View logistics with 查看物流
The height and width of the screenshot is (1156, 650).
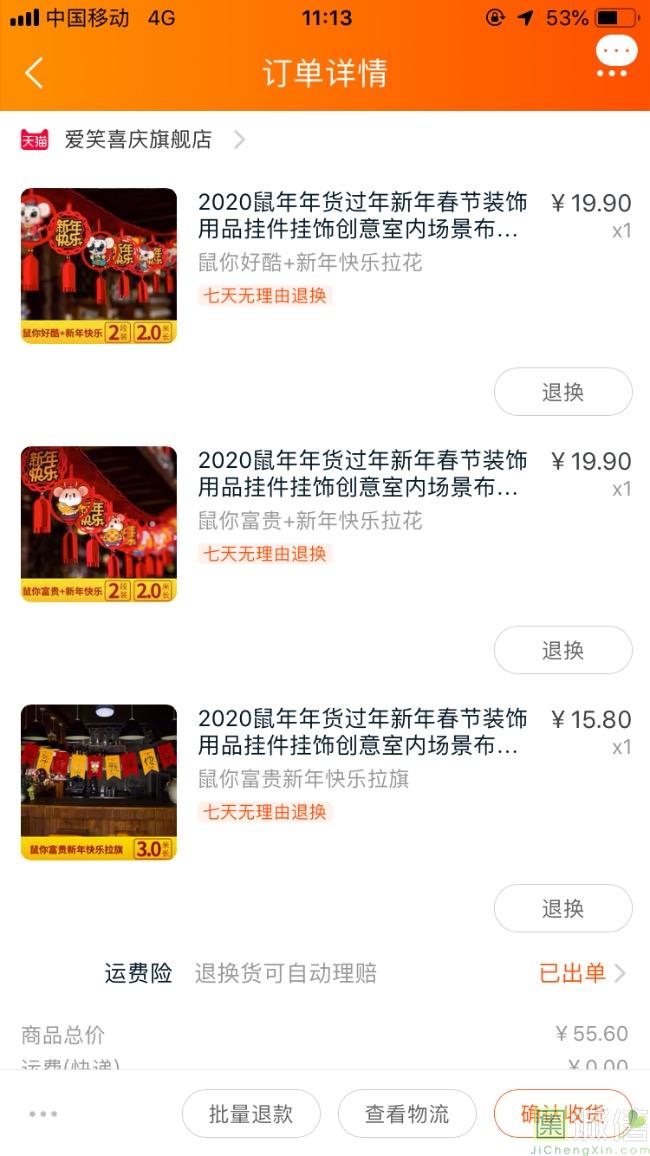point(407,1114)
